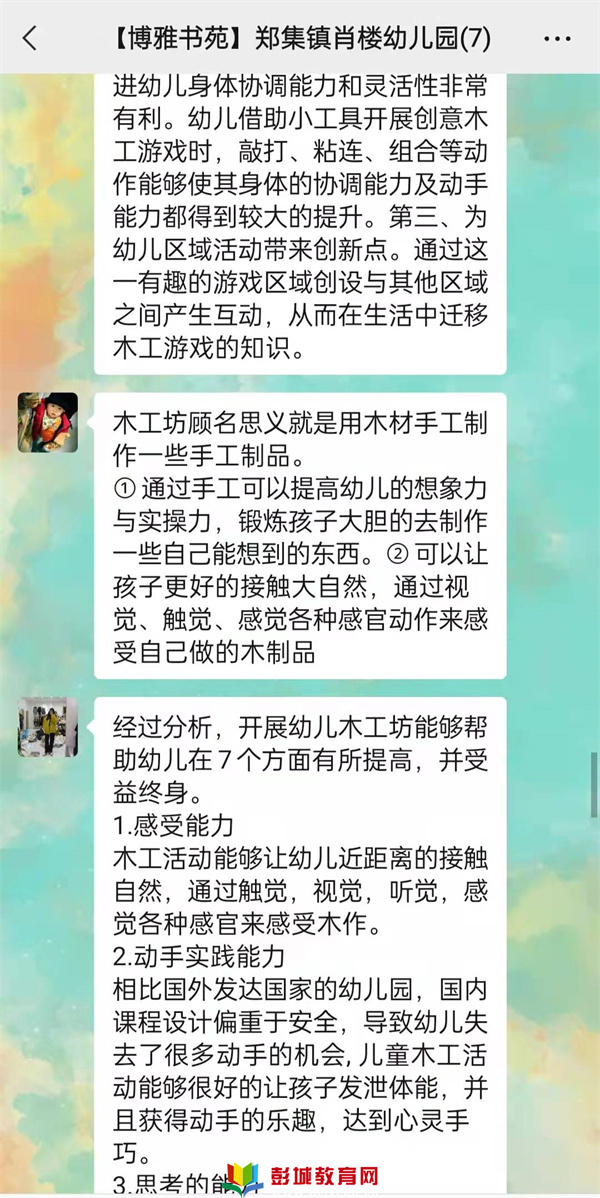Go back from the group chat

pos(29,39)
